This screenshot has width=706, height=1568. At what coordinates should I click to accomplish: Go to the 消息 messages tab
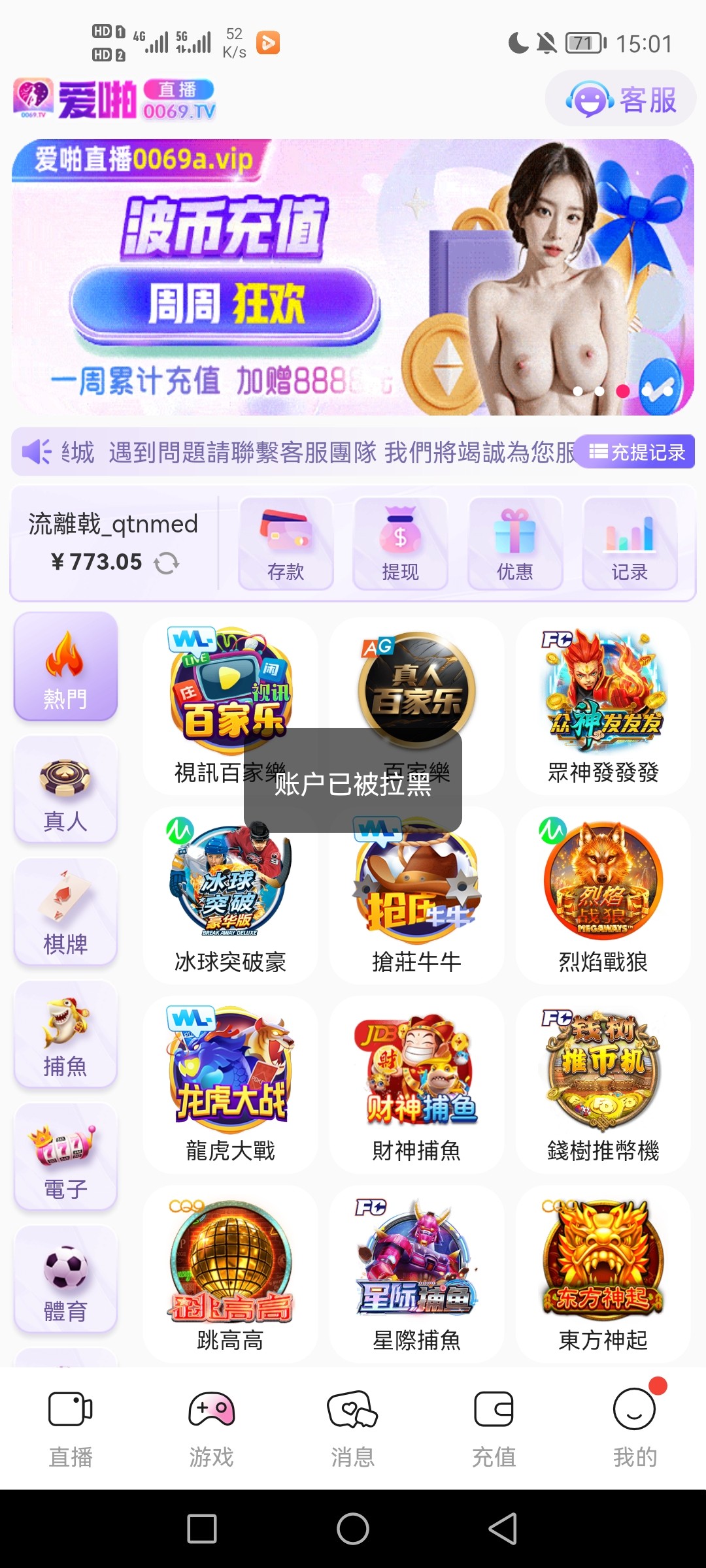(353, 1428)
